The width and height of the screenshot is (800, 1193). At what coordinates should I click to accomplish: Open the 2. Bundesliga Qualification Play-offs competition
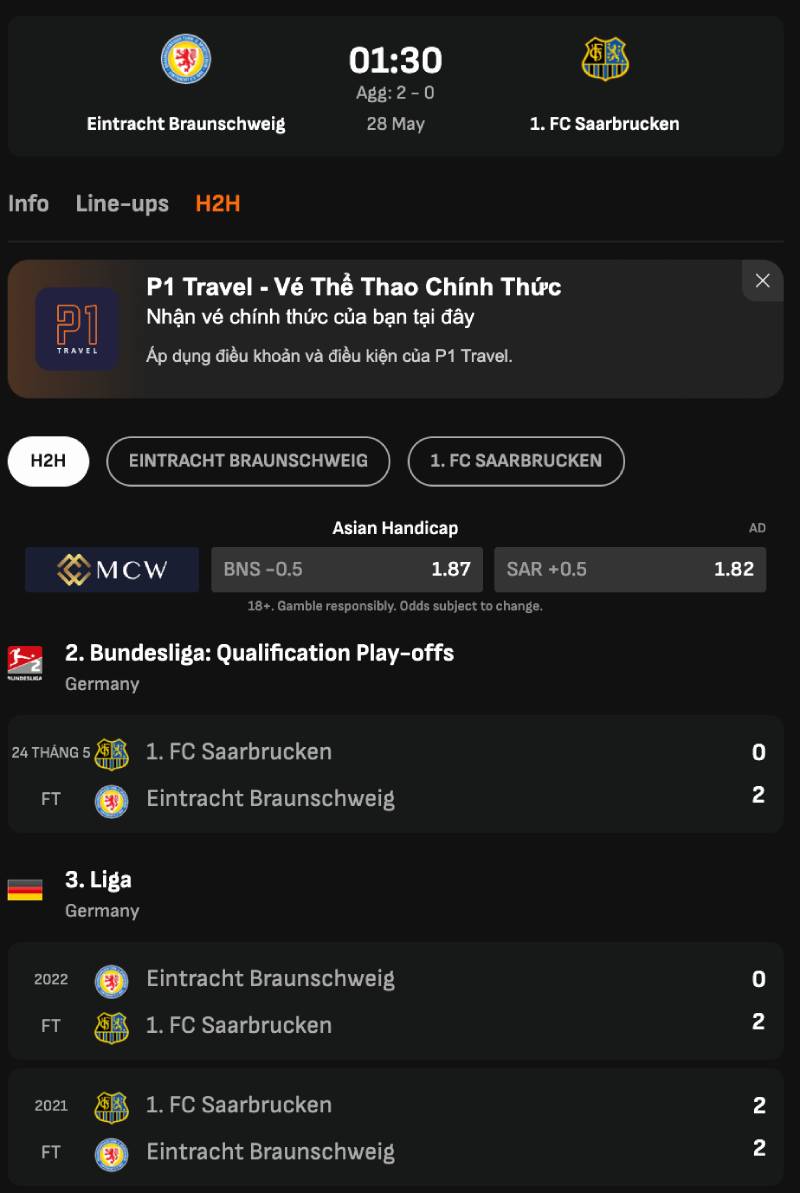(259, 654)
